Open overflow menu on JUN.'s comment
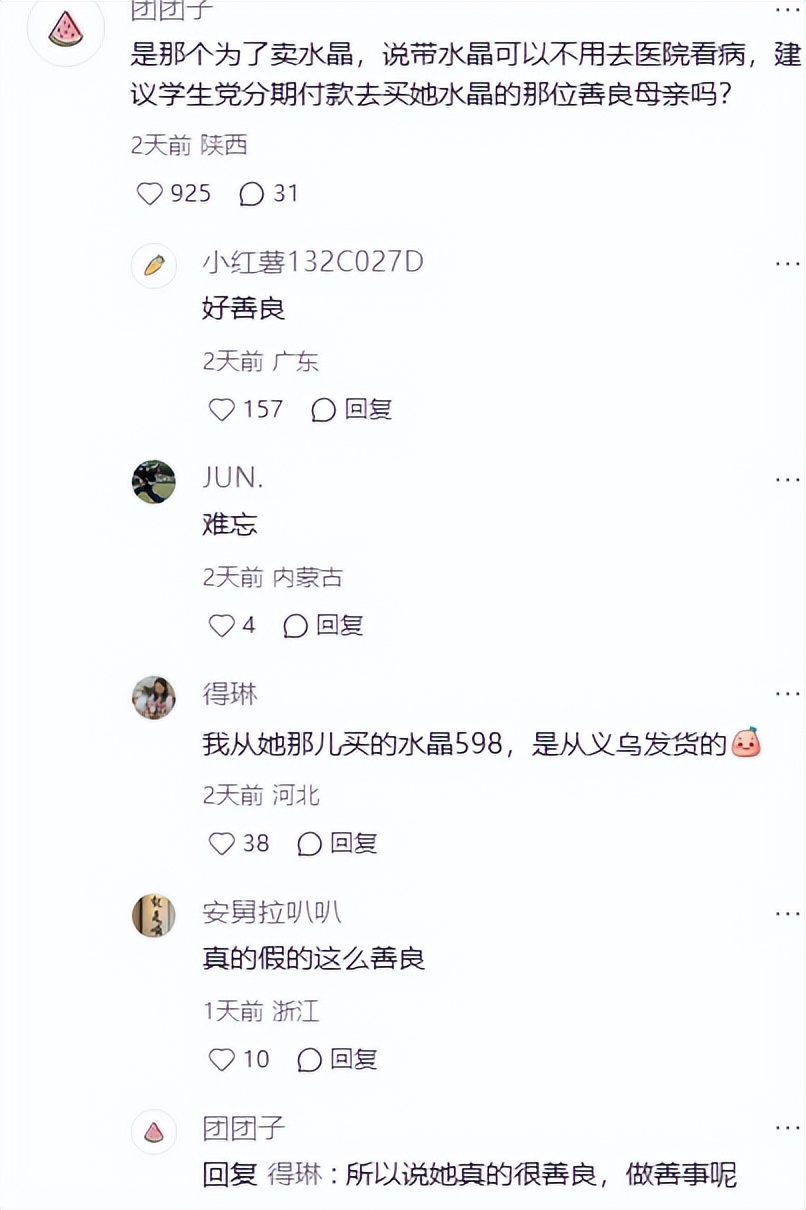The width and height of the screenshot is (806, 1210). click(788, 478)
